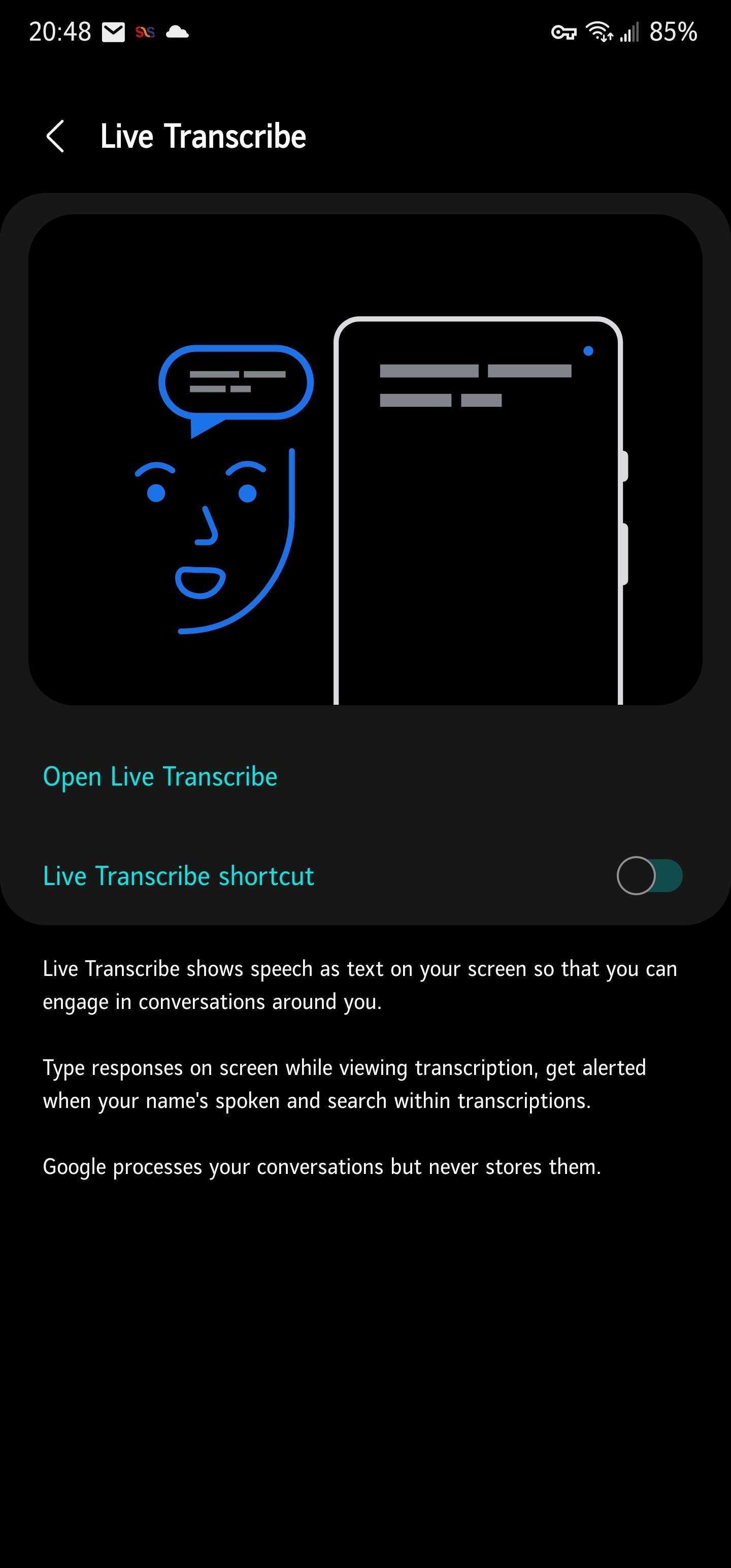This screenshot has height=1568, width=731.
Task: Open Live Transcribe
Action: point(160,777)
